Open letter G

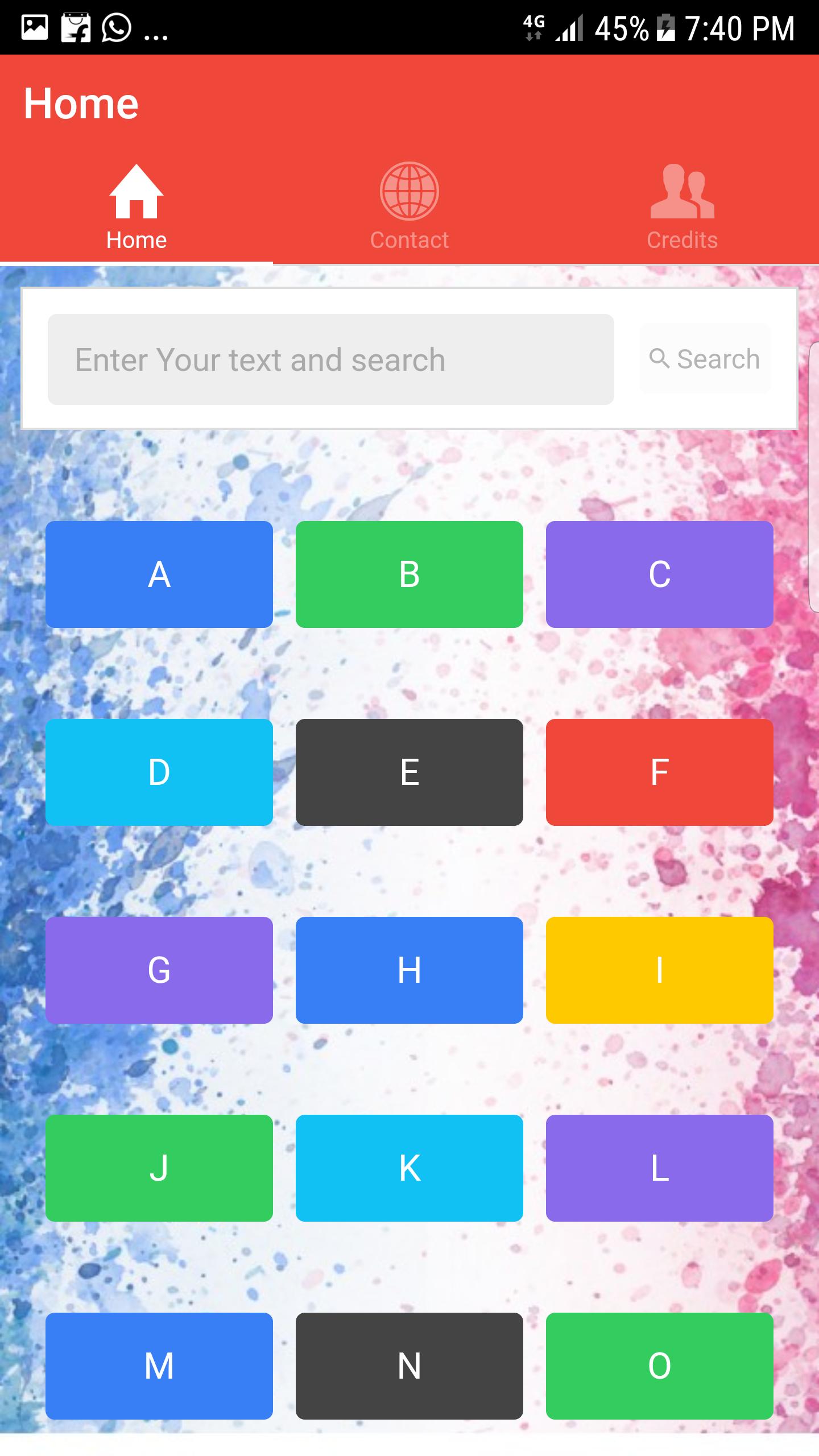click(x=159, y=970)
